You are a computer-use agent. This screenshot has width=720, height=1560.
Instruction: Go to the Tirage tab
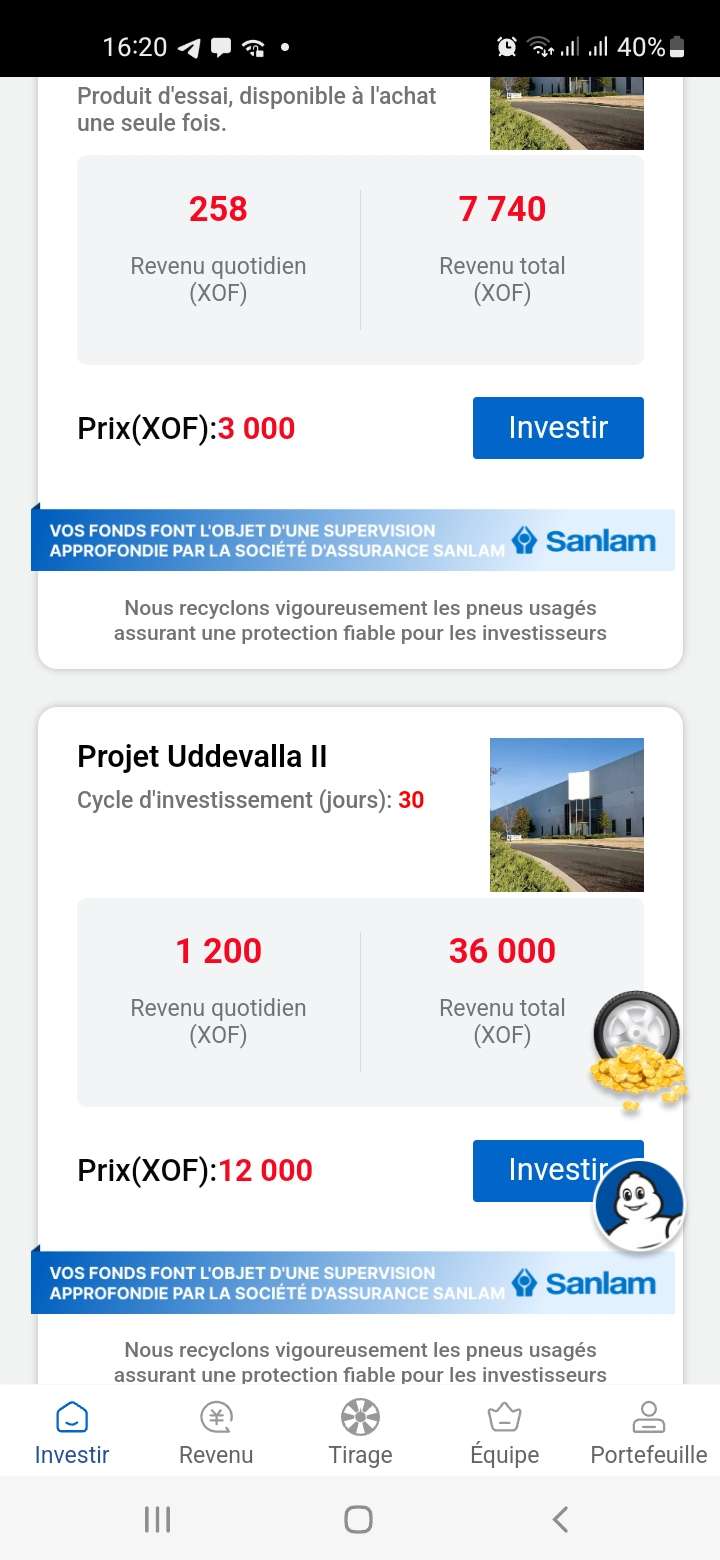360,1432
